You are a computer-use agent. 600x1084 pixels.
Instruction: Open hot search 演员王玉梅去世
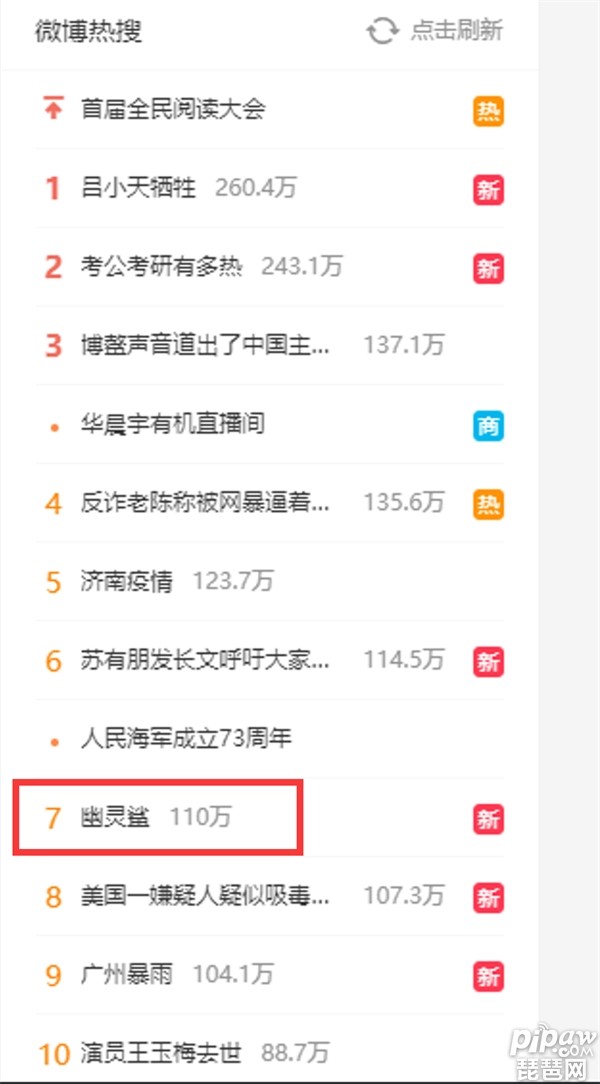162,1053
